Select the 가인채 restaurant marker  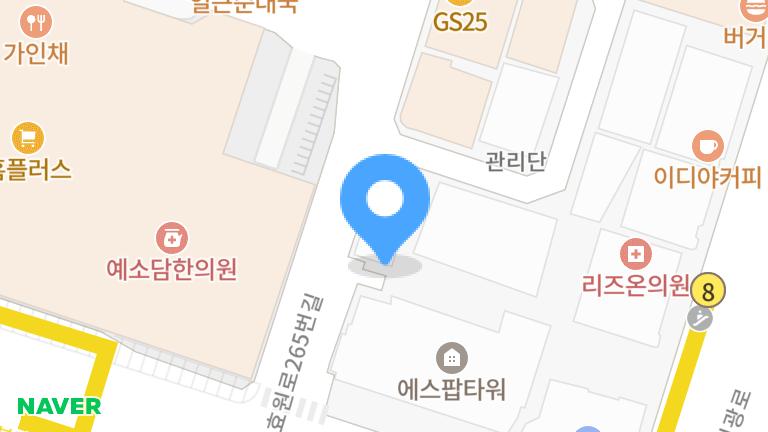click(x=37, y=20)
